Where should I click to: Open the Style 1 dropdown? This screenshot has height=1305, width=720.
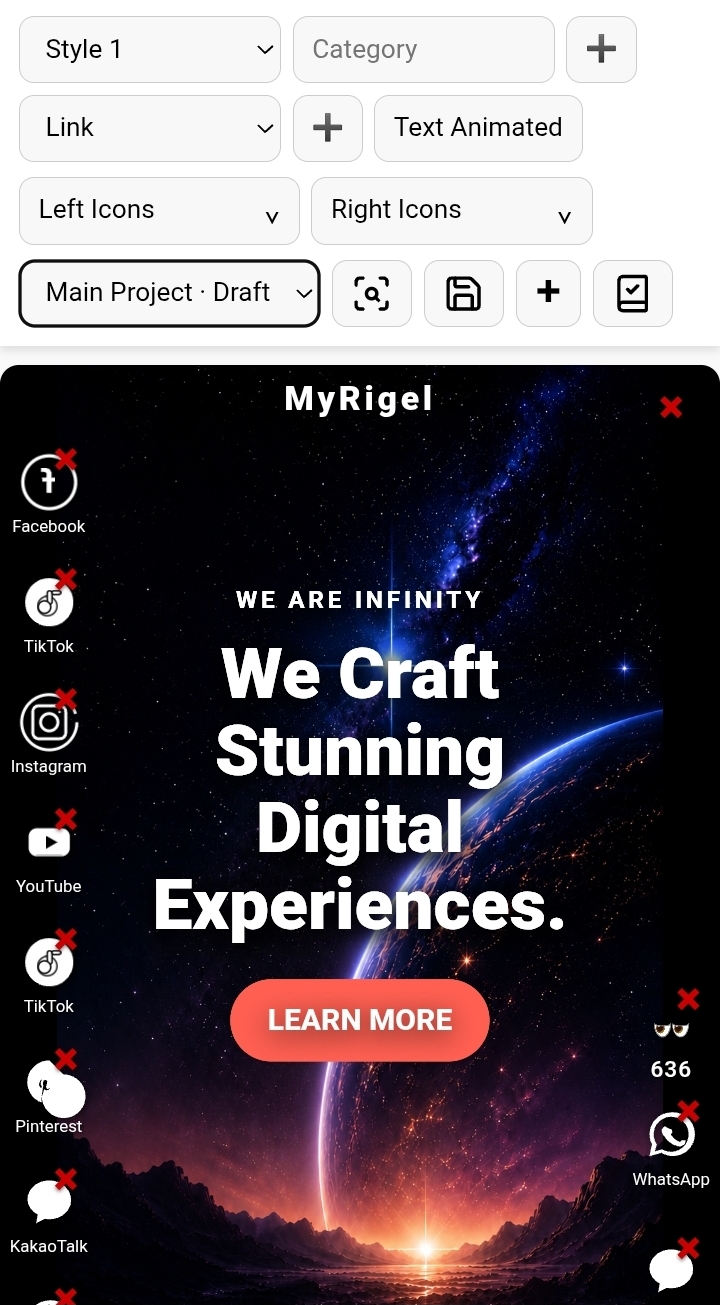click(150, 49)
